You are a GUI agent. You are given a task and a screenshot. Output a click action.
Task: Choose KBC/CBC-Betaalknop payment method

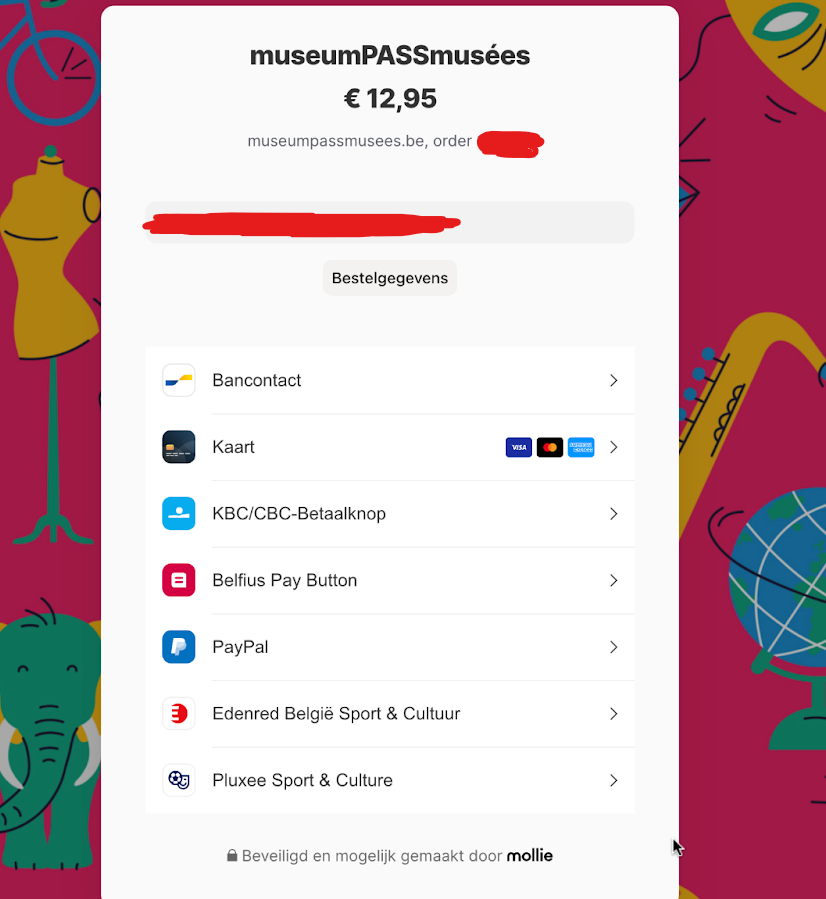(389, 514)
